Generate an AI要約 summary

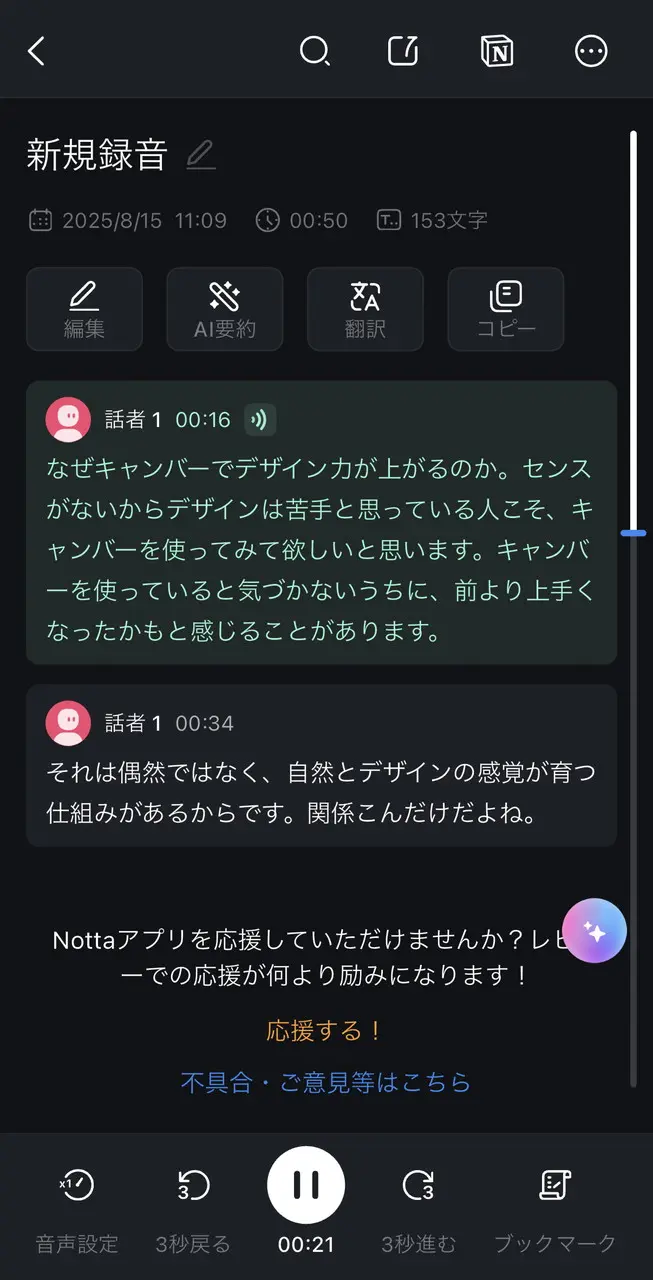click(x=224, y=309)
